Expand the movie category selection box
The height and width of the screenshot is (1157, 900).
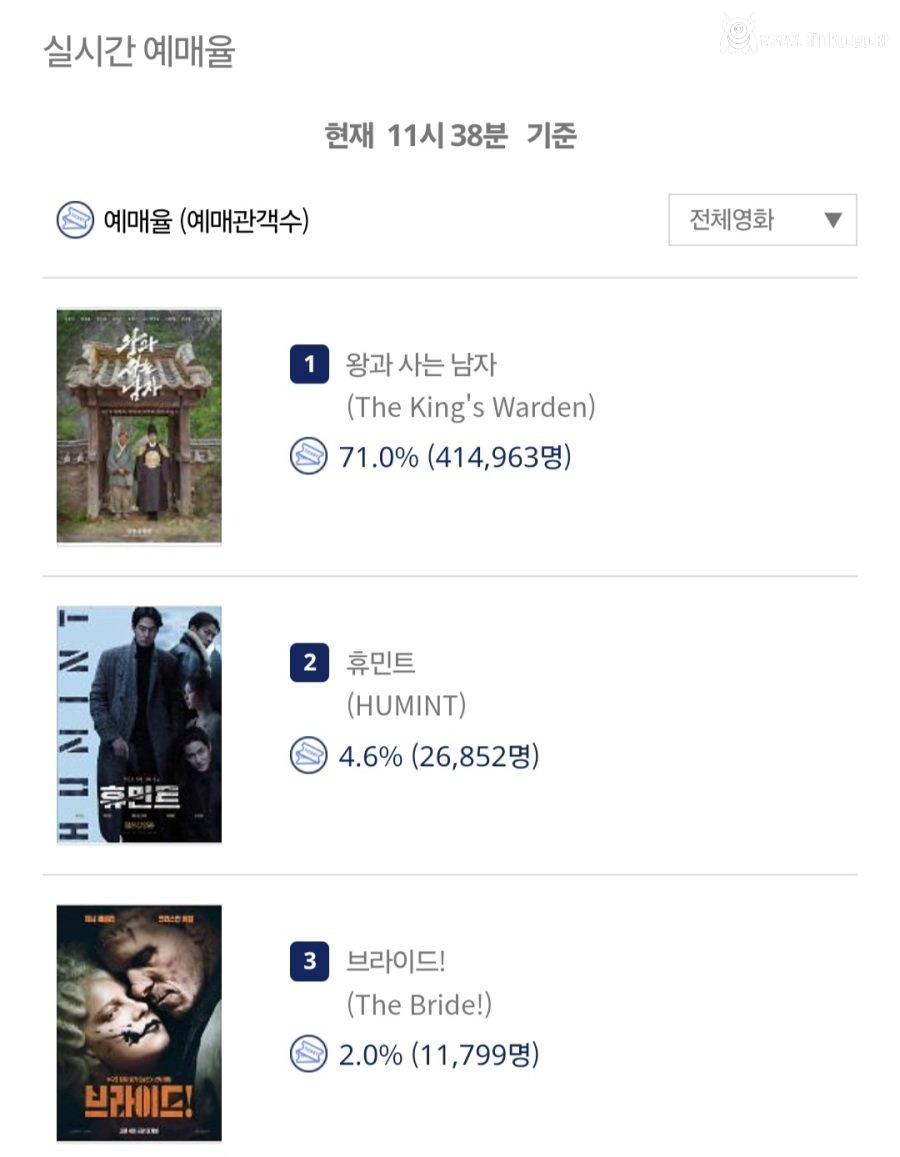coord(763,220)
